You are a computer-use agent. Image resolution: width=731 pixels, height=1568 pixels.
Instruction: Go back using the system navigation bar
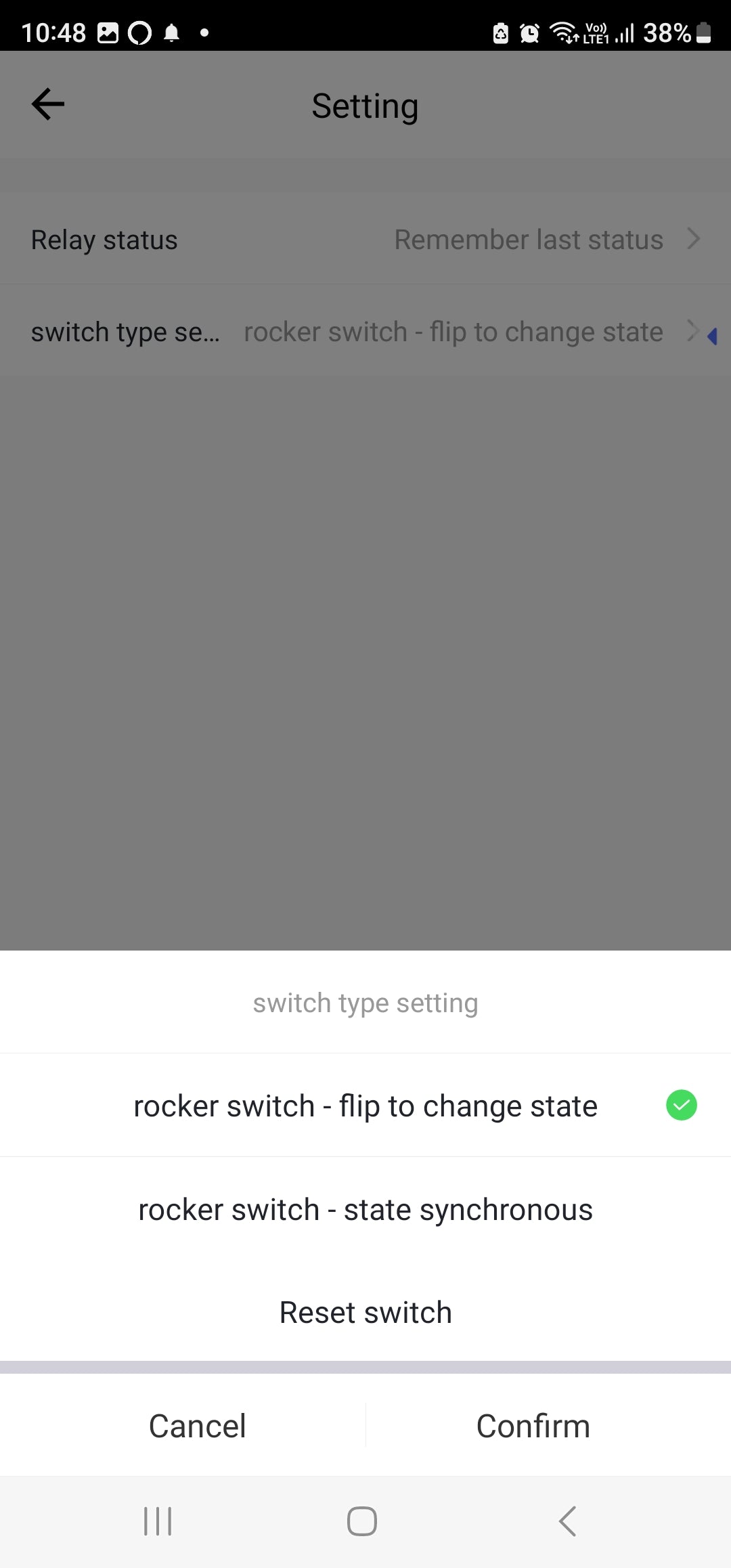567,1521
